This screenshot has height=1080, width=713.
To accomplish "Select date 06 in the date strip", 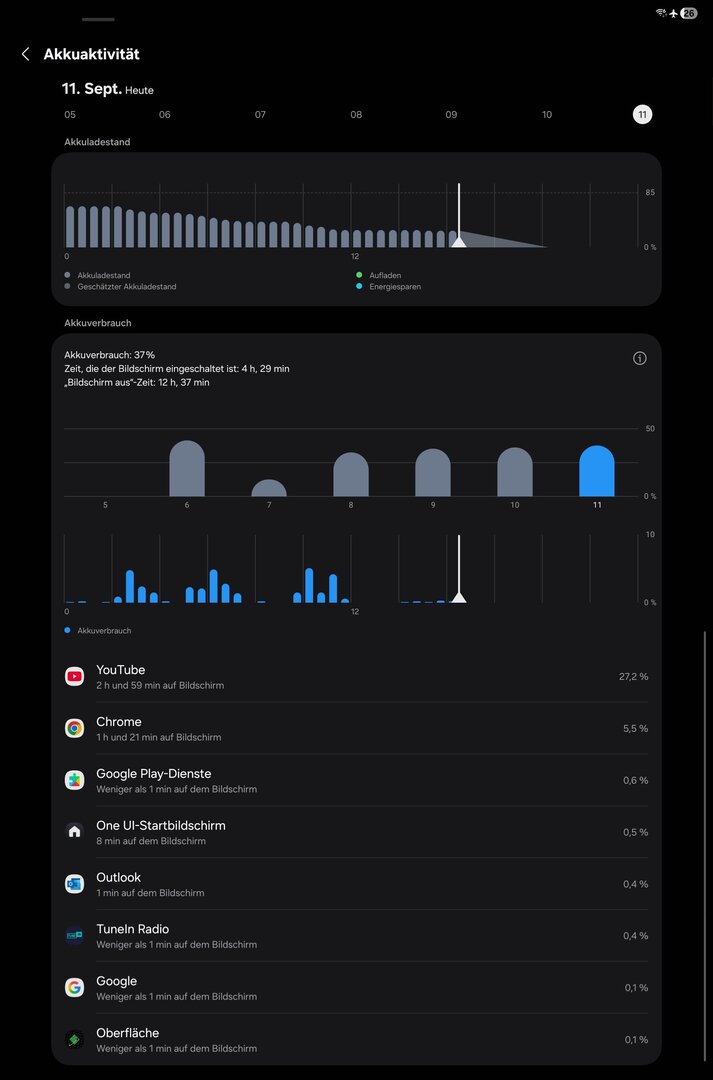I will (165, 114).
